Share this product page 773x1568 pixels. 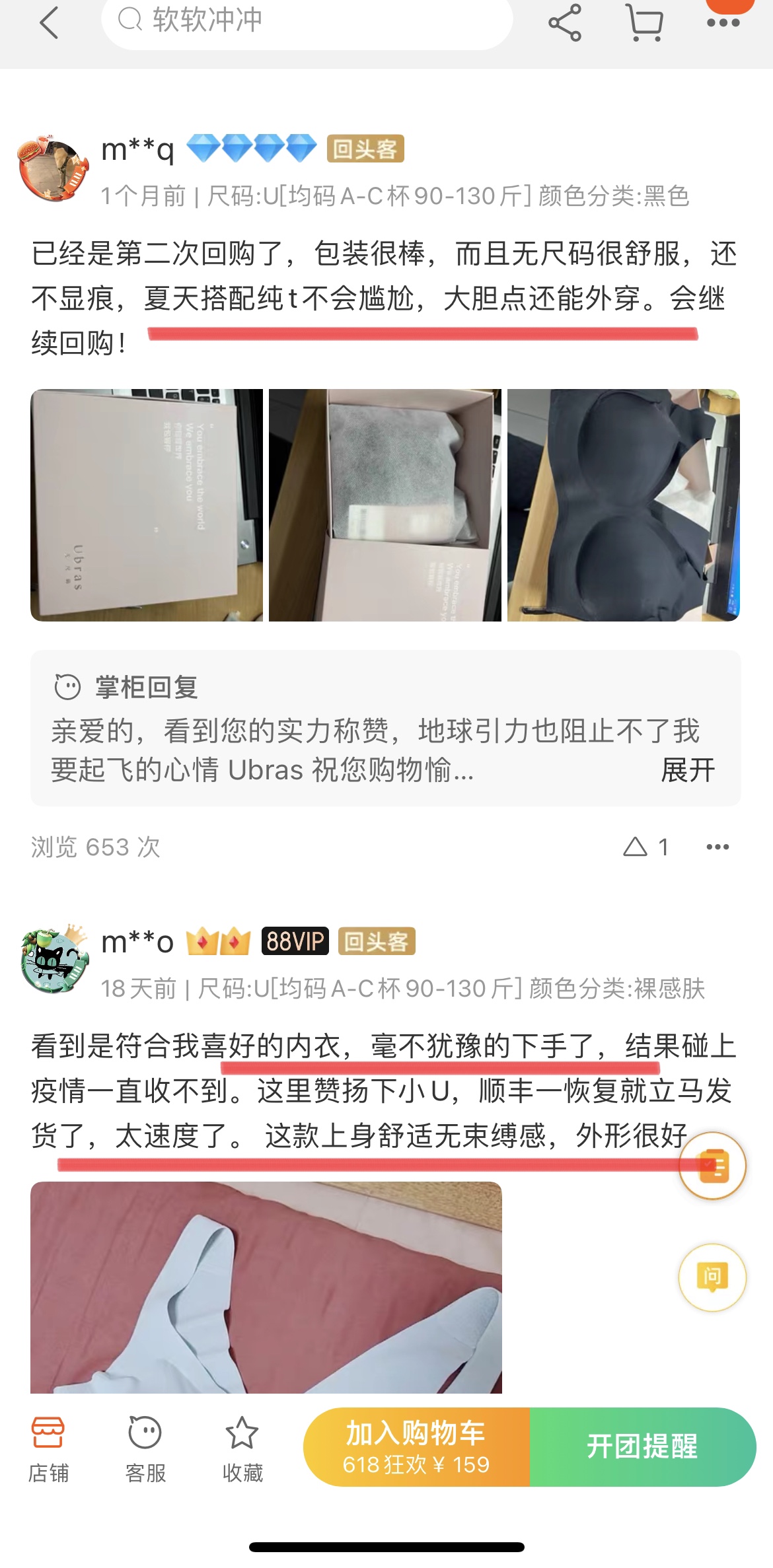[x=565, y=22]
